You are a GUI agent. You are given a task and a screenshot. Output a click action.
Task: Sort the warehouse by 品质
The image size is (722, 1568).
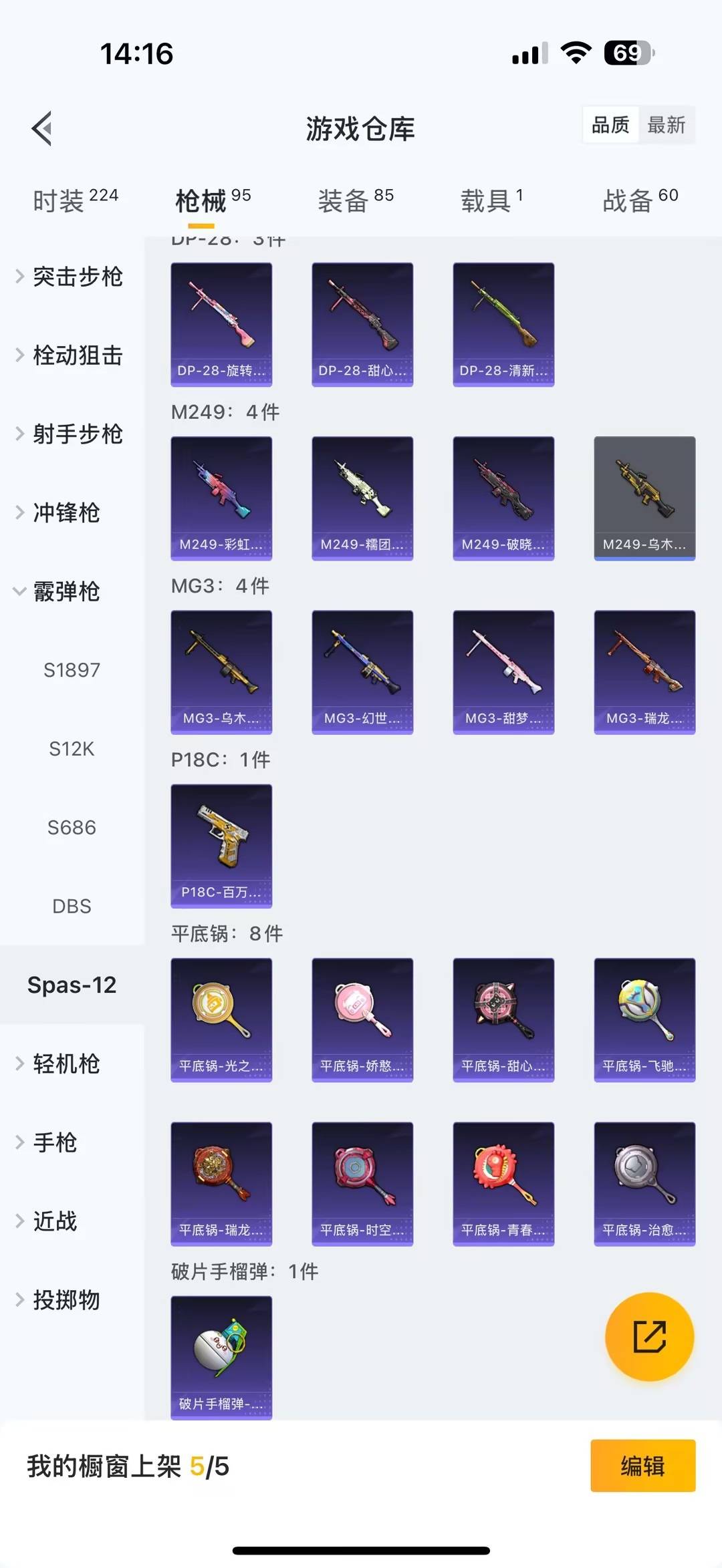[610, 125]
